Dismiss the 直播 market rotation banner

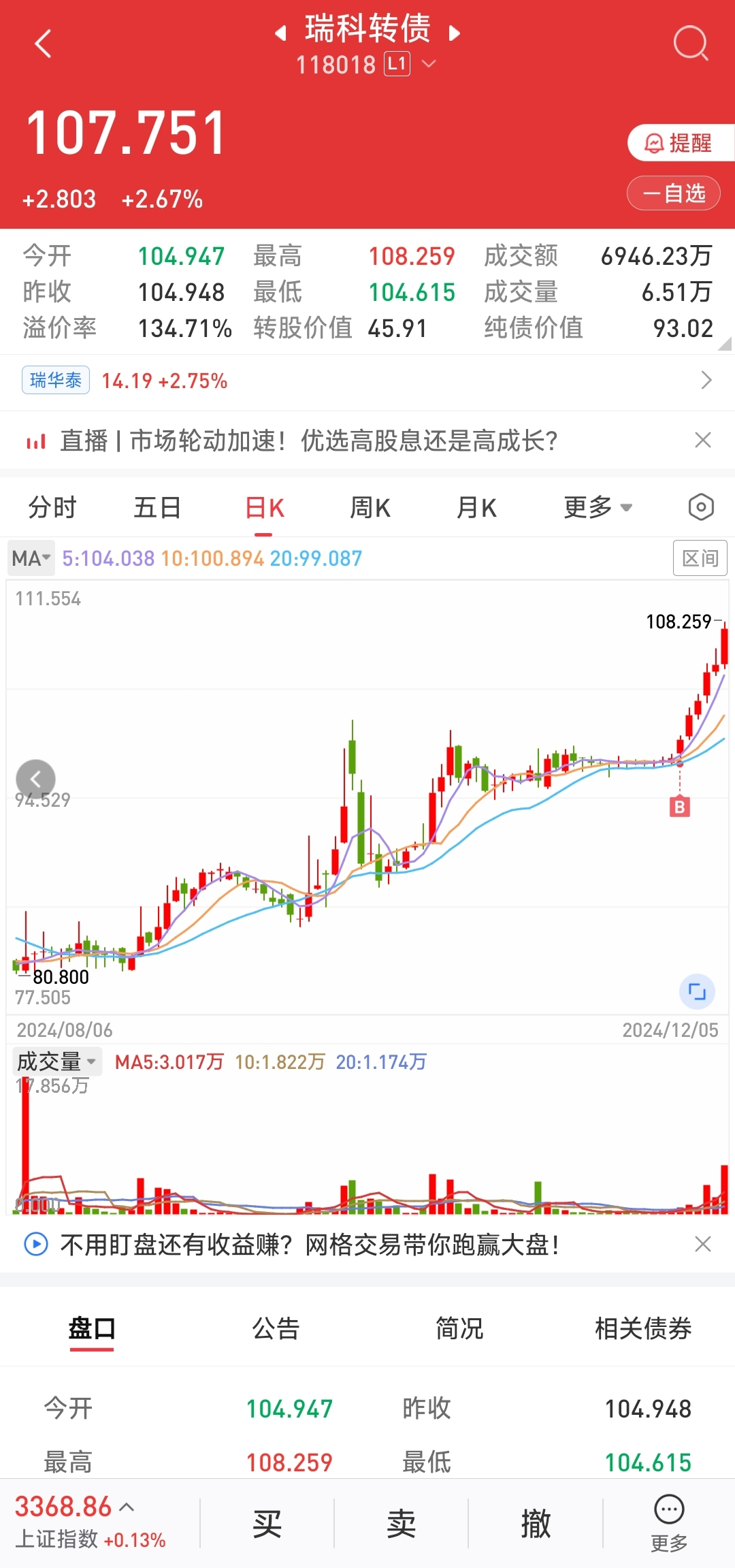703,440
